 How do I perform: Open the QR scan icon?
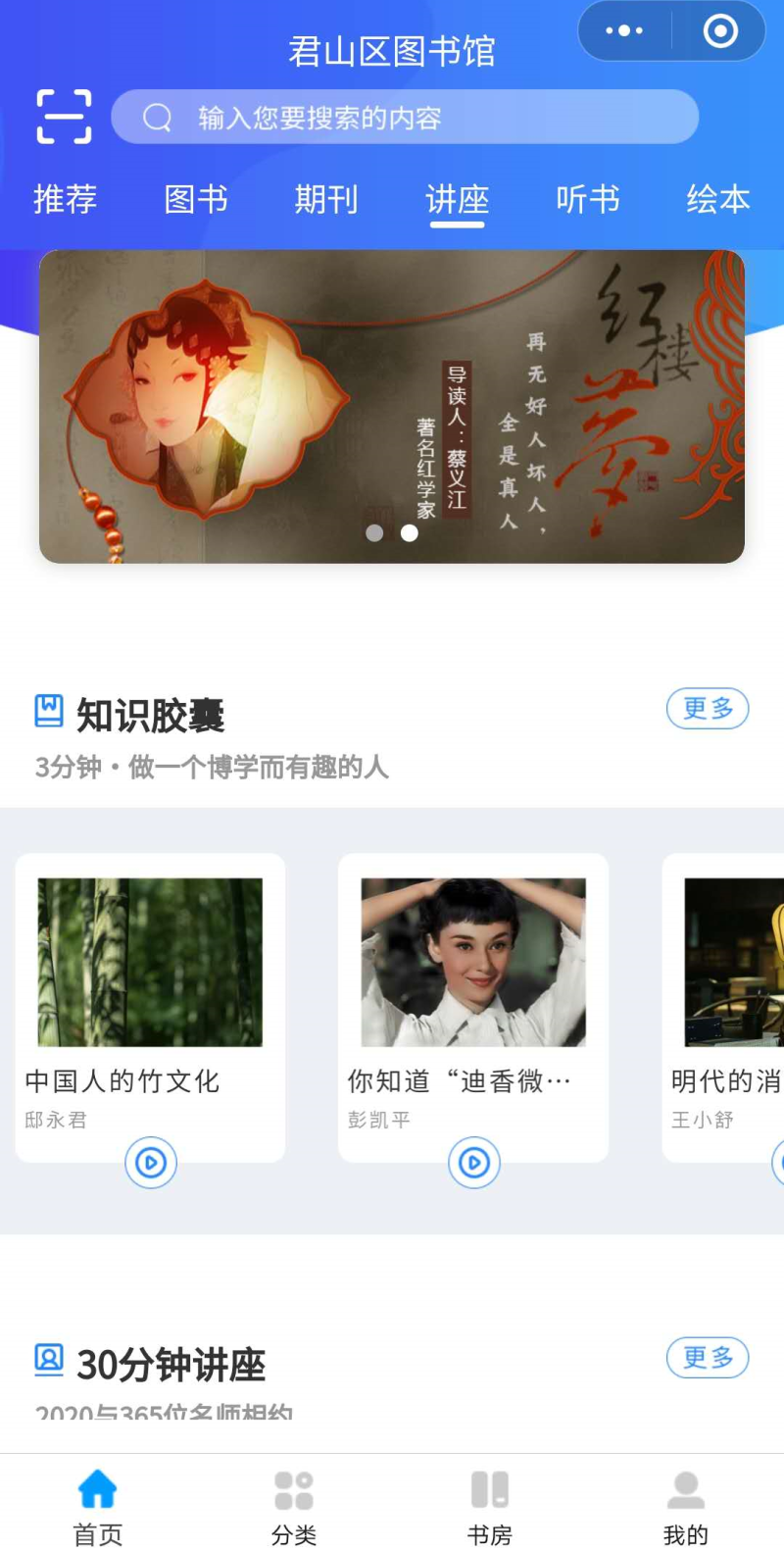click(x=65, y=117)
